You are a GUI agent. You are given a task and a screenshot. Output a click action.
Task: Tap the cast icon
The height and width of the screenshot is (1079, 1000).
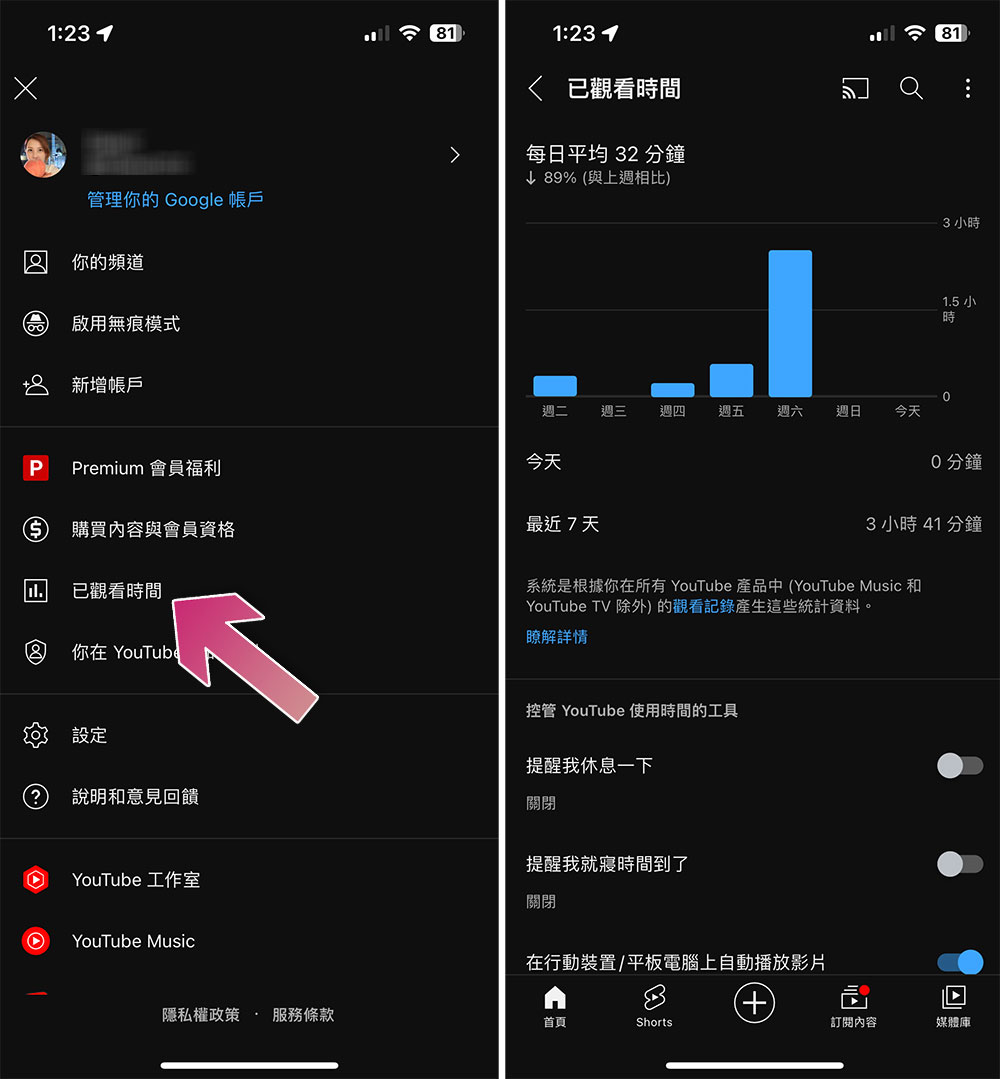click(x=855, y=89)
